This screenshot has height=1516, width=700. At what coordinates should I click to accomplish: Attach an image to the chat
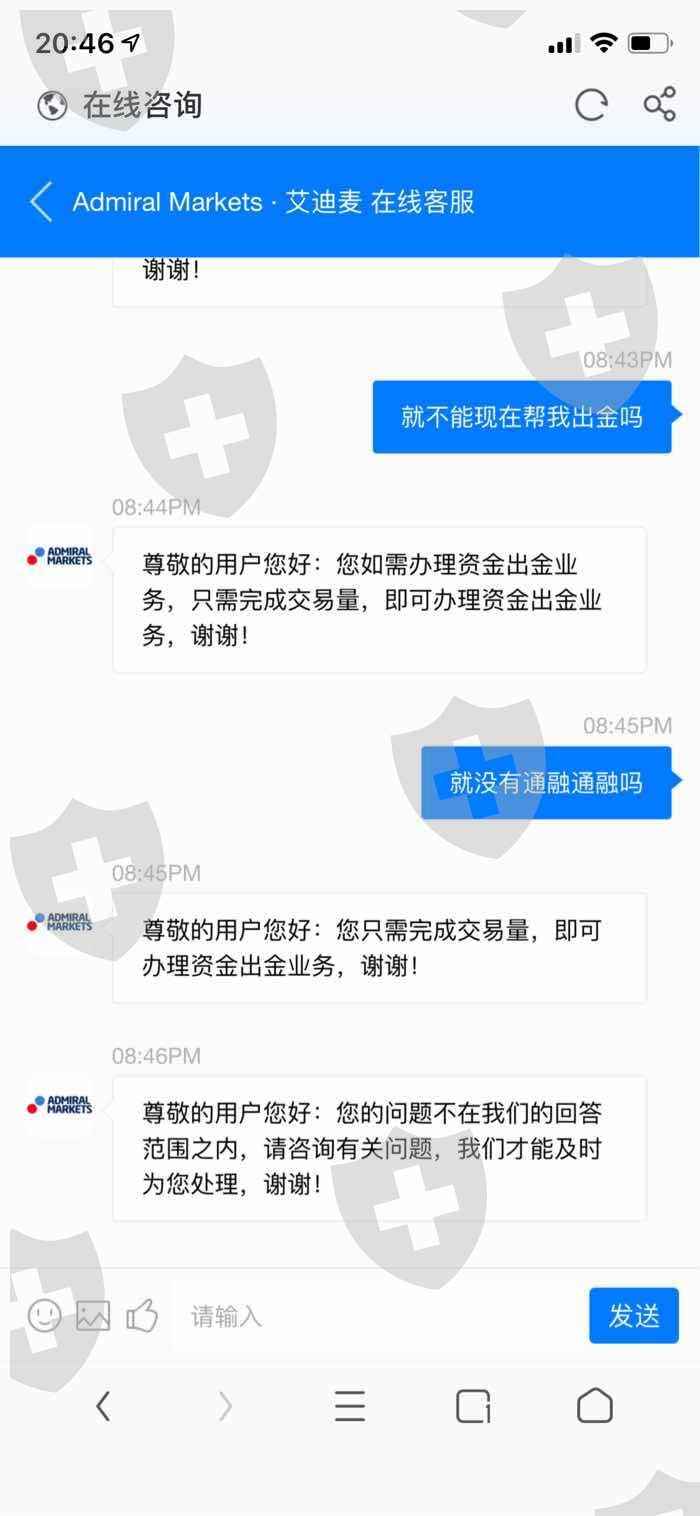[93, 1315]
